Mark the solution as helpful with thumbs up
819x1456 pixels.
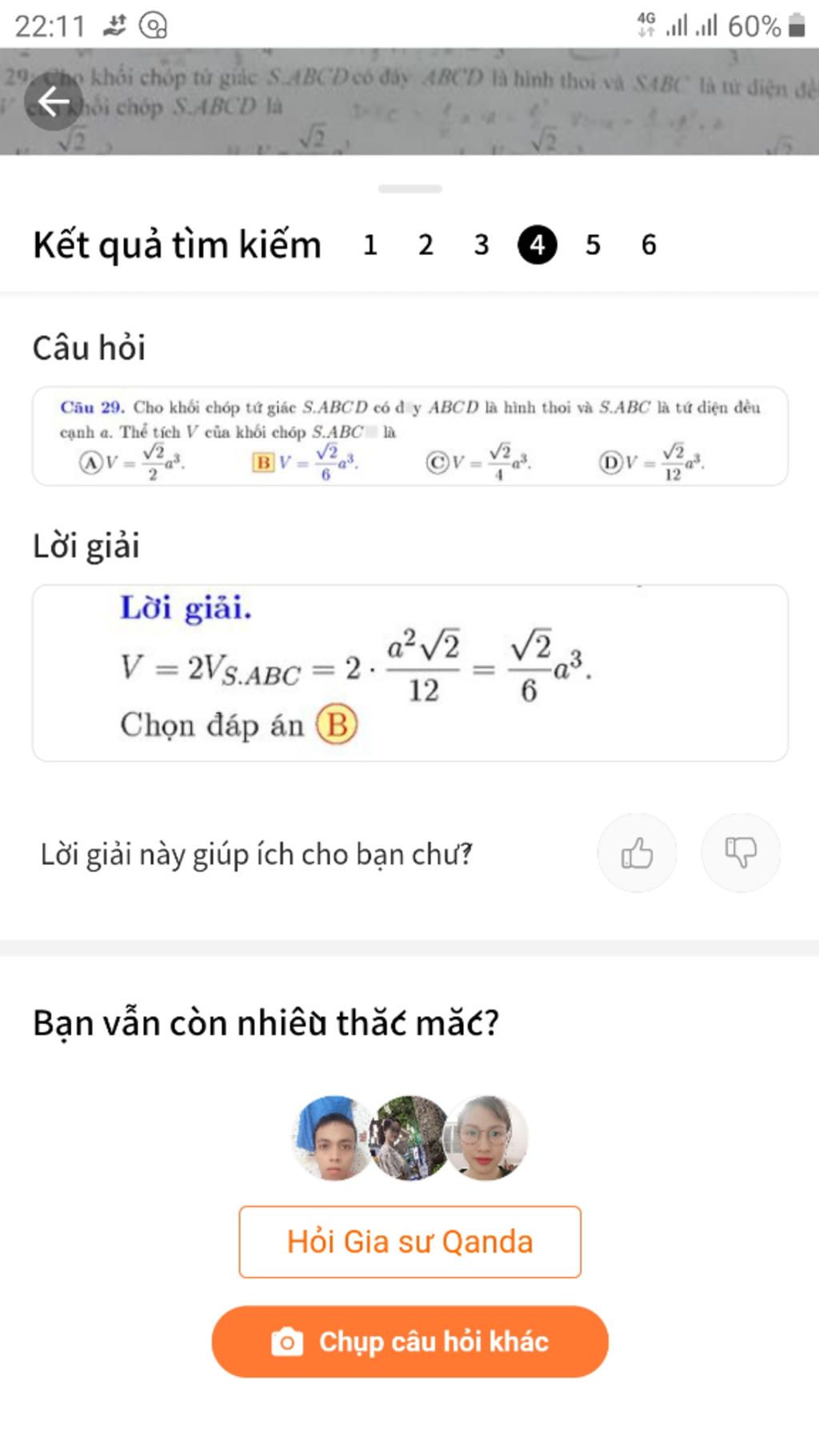[x=637, y=853]
